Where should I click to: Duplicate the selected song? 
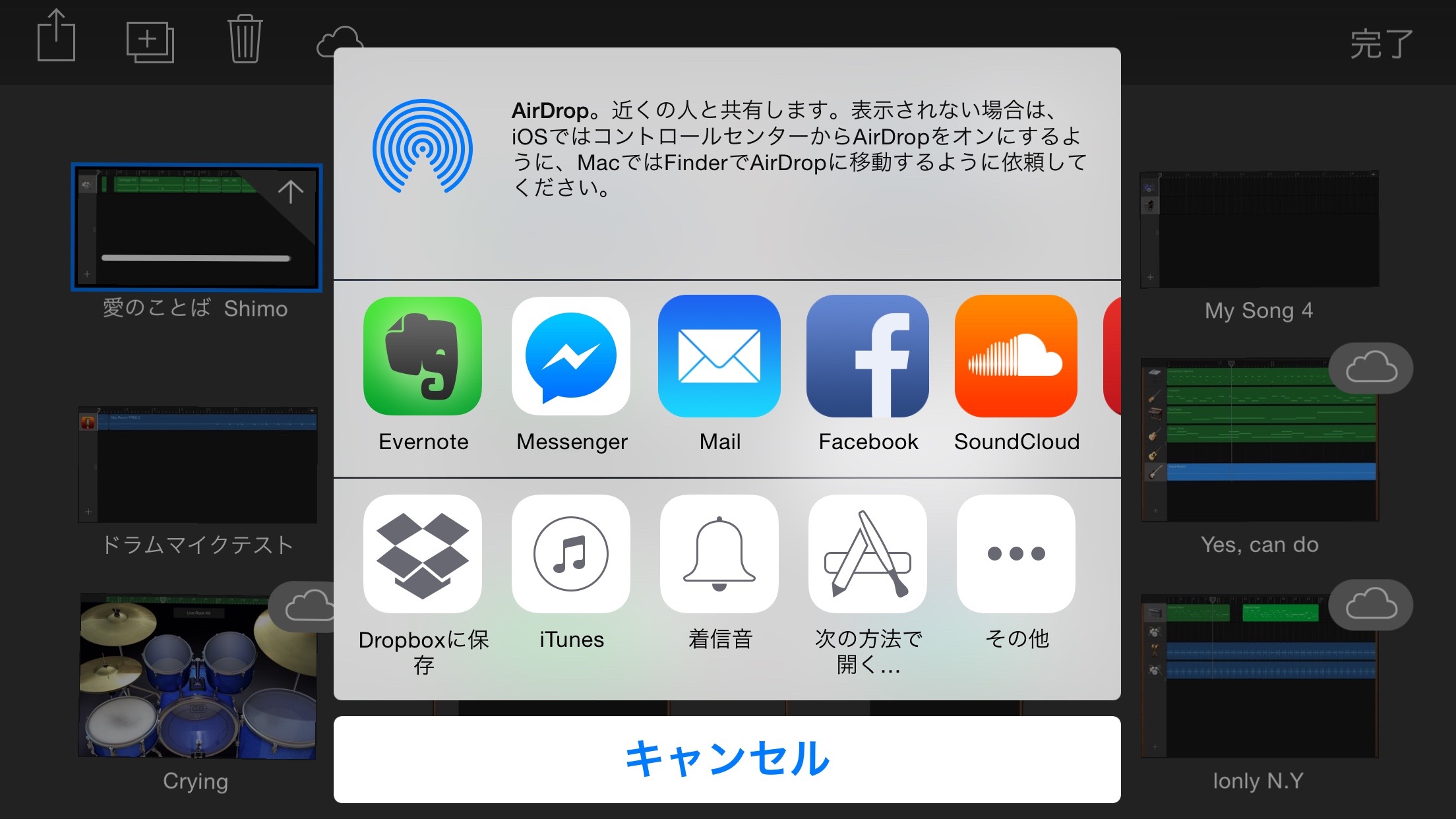pos(150,42)
